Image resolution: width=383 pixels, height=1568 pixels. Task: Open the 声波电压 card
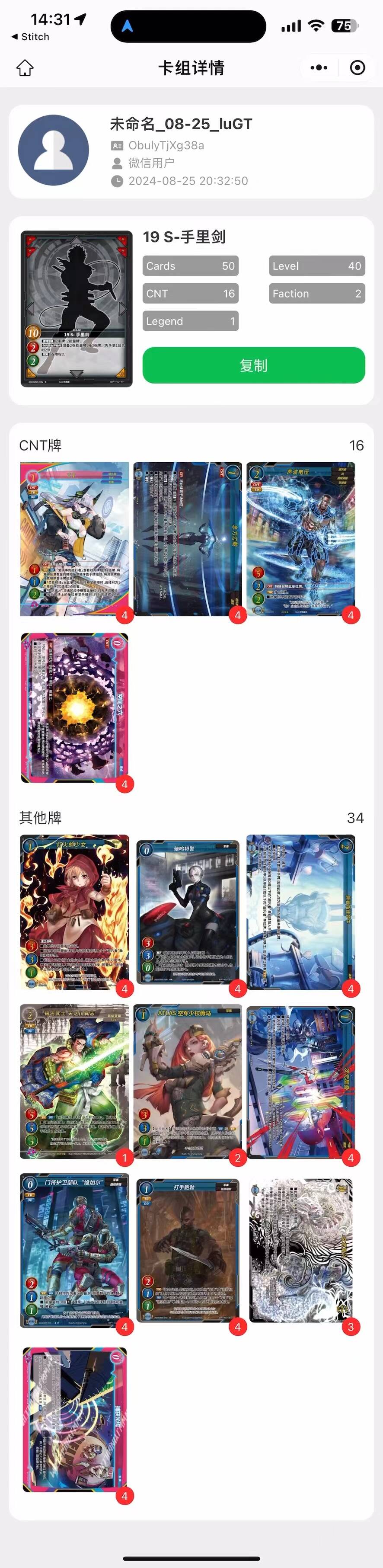click(300, 539)
